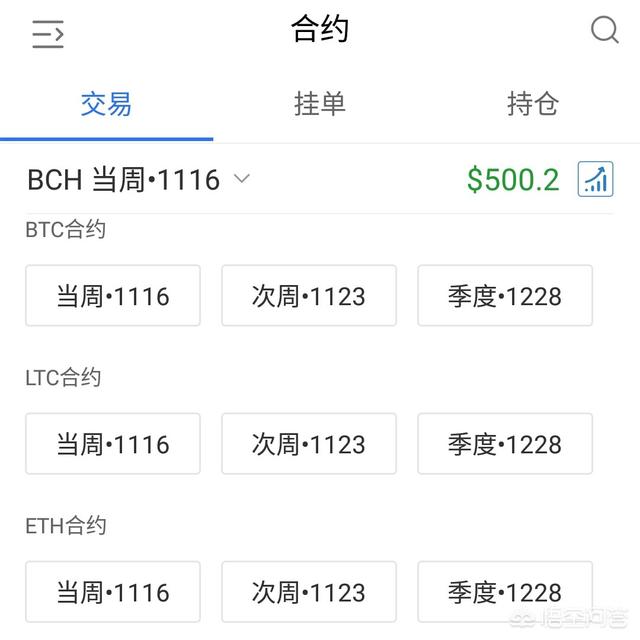Pick ETH 季度•1228 contract
Screen dimensions: 640x640
point(505,592)
